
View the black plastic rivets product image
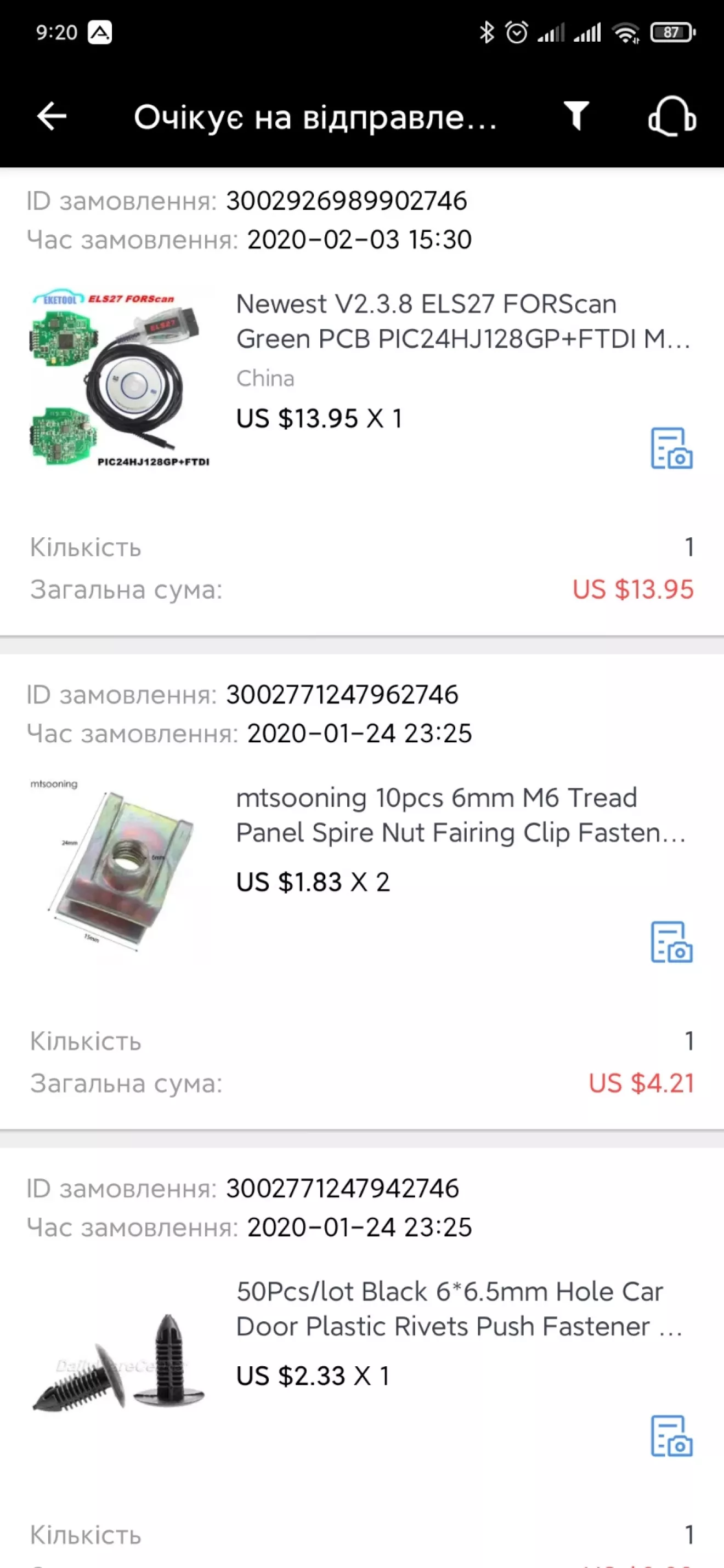click(120, 1363)
